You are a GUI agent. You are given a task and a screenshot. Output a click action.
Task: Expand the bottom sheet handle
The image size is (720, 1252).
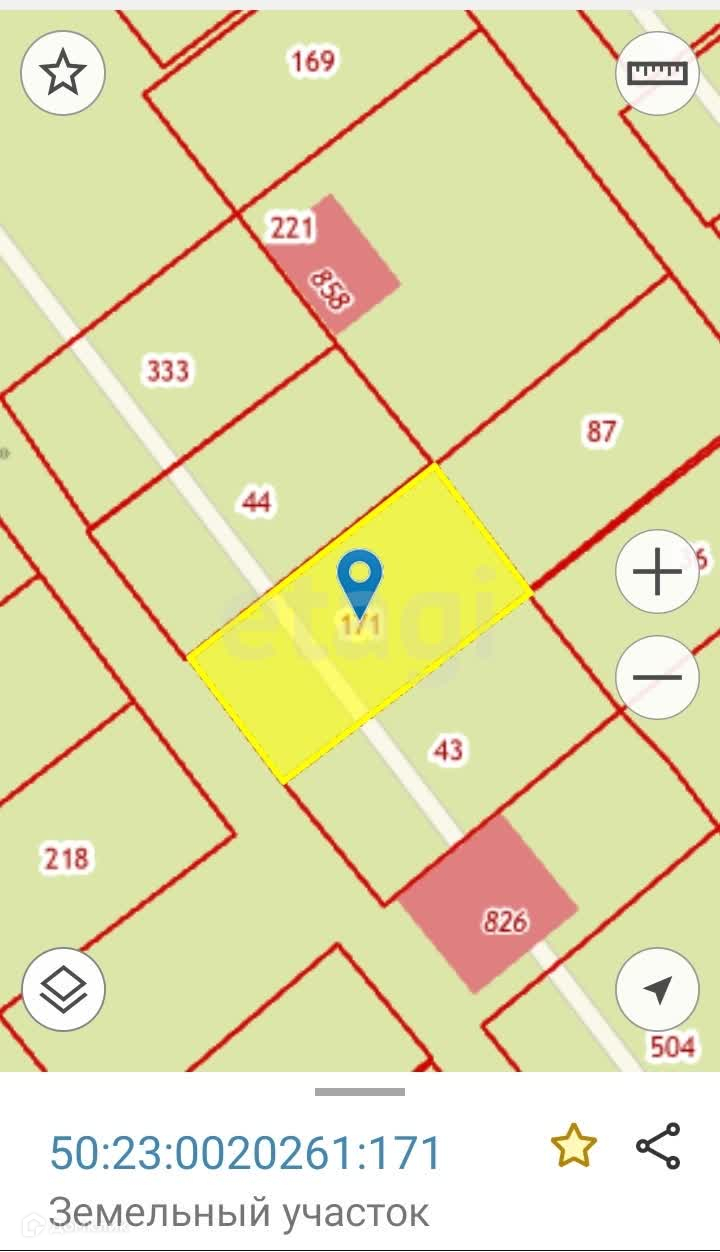click(360, 1092)
